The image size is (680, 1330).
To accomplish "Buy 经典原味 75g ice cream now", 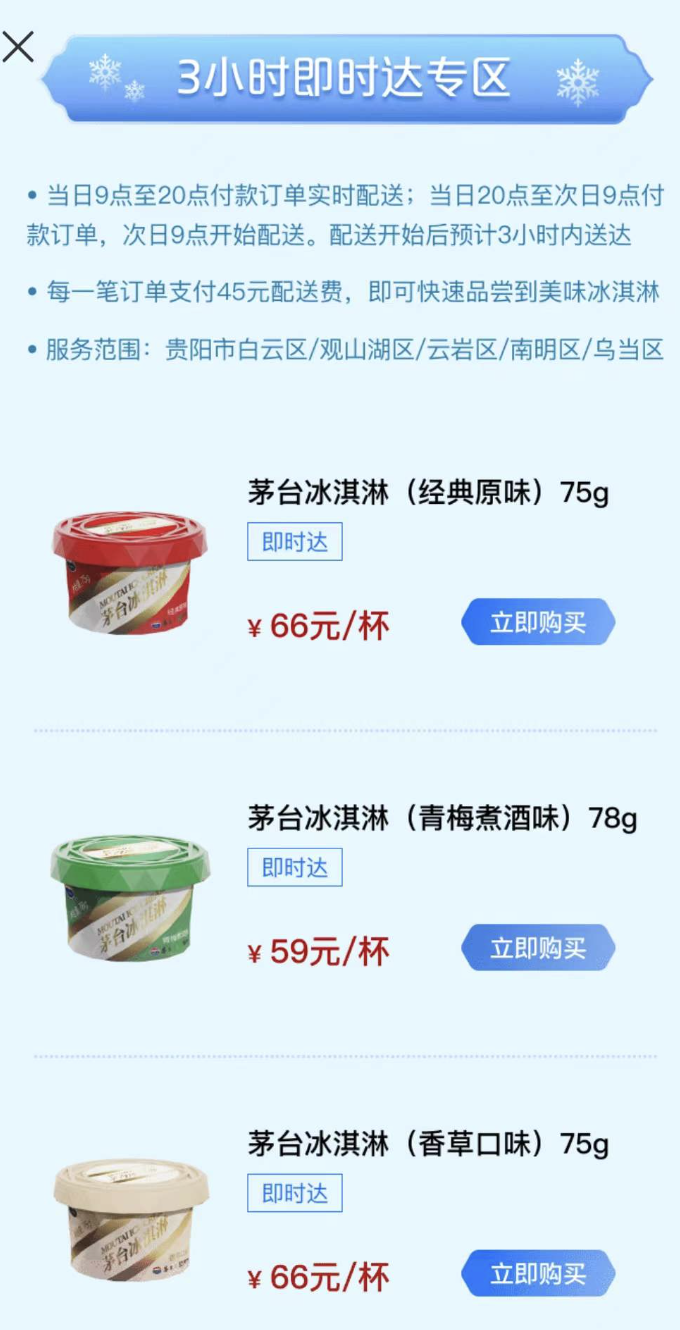I will [x=538, y=623].
